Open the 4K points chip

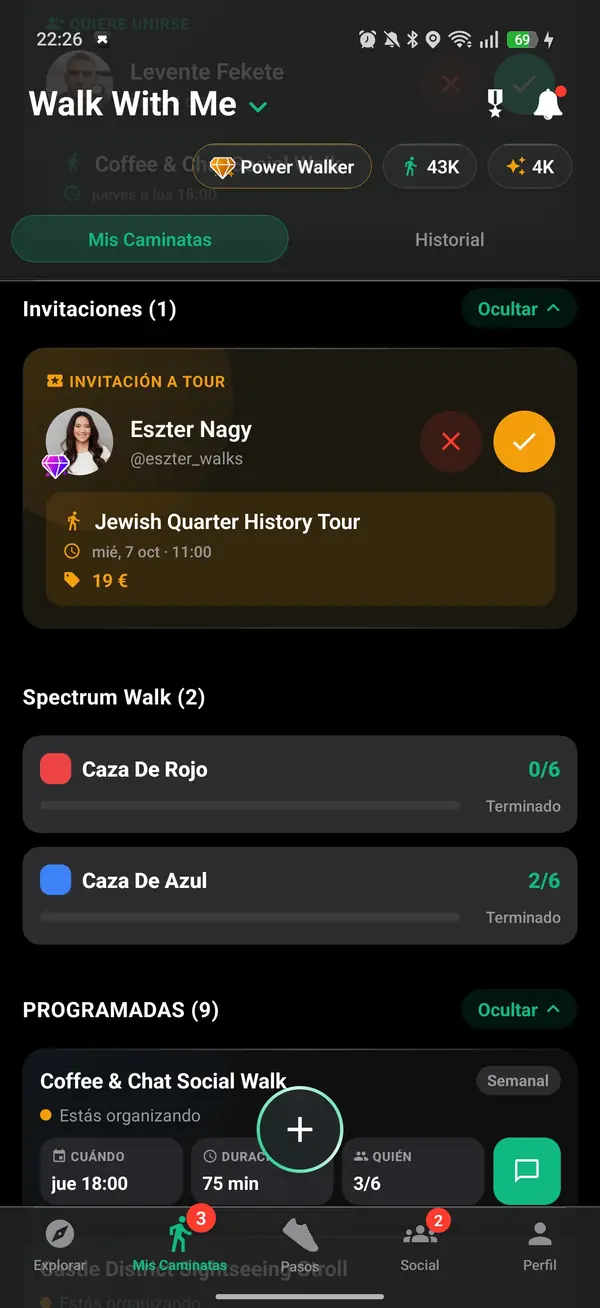pyautogui.click(x=530, y=167)
